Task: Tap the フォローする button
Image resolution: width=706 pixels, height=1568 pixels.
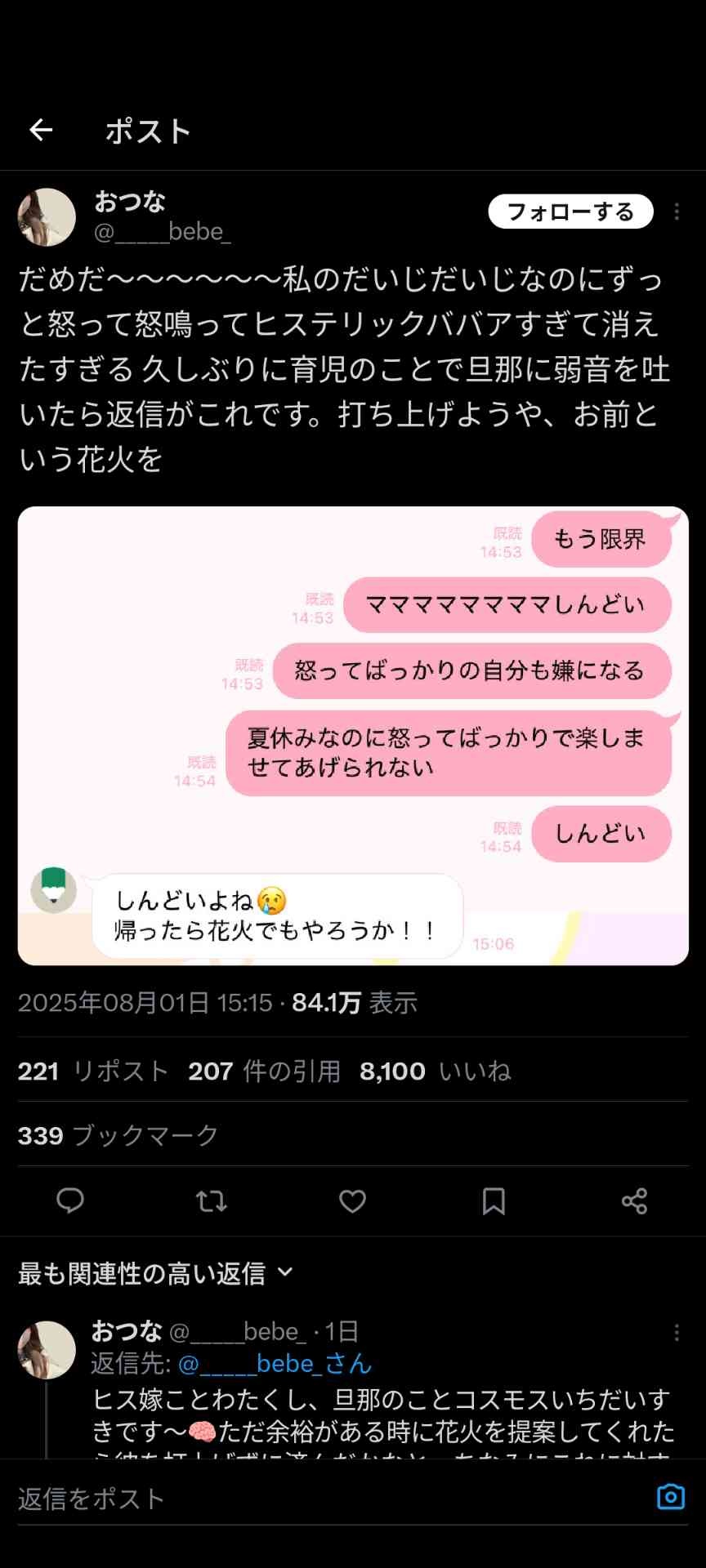Action: (x=570, y=212)
